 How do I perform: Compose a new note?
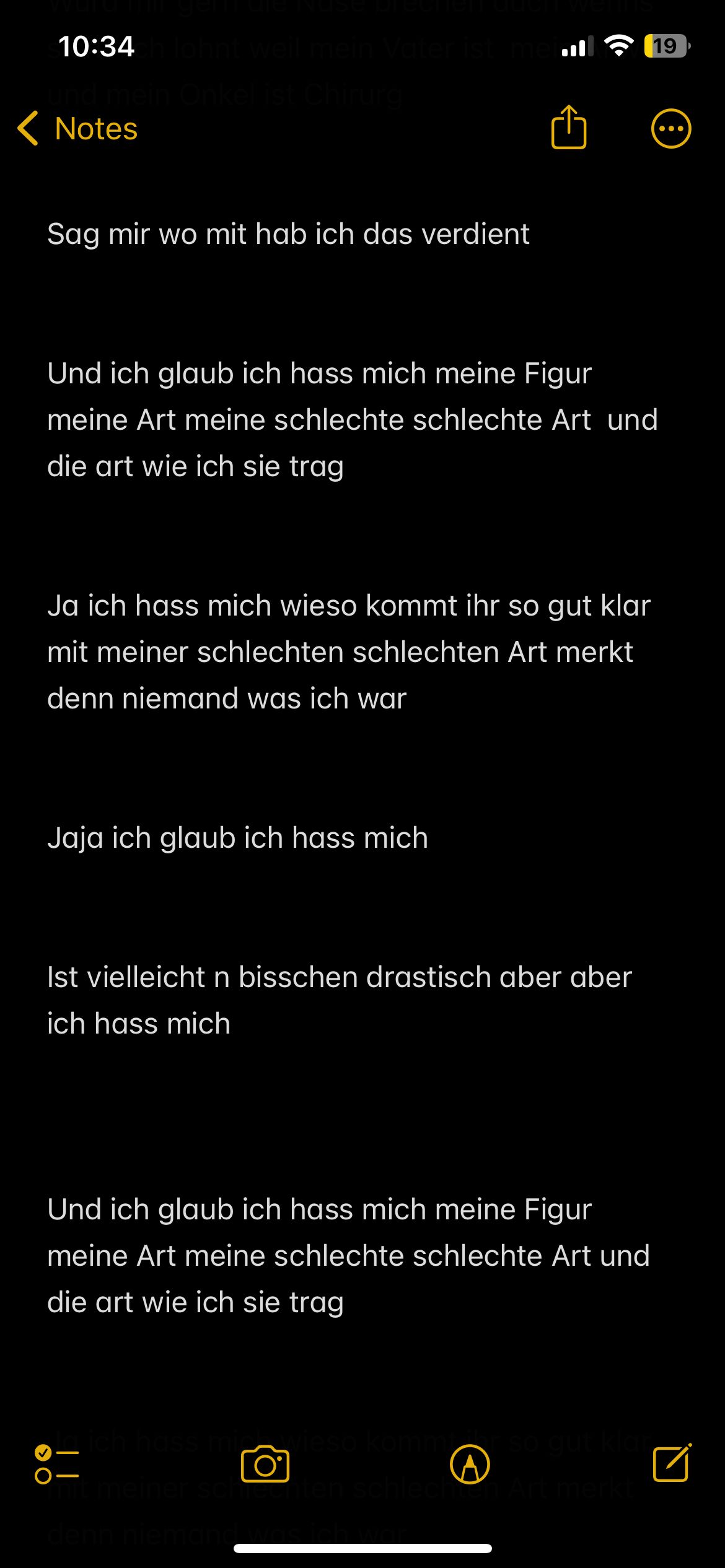point(672,1463)
